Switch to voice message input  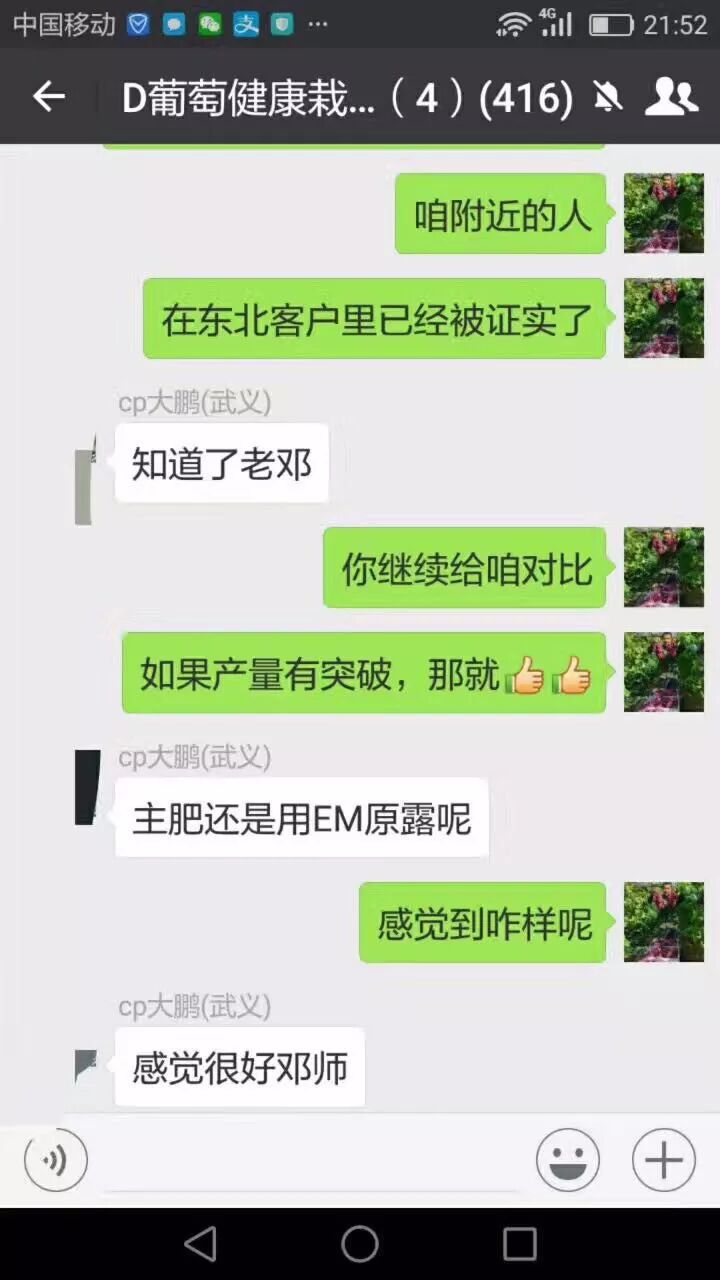(x=56, y=1161)
